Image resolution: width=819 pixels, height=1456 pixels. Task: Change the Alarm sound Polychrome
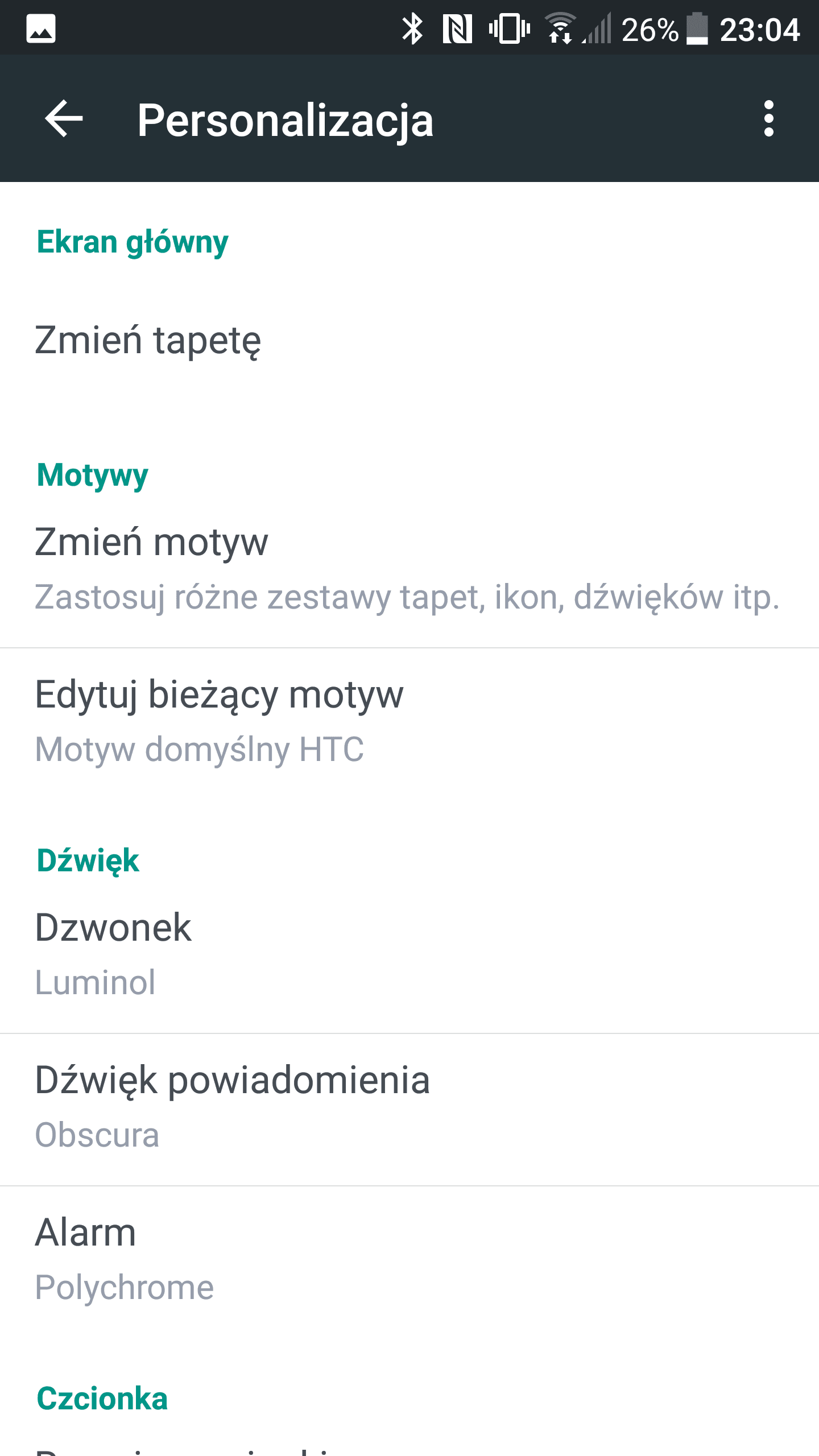[409, 1260]
